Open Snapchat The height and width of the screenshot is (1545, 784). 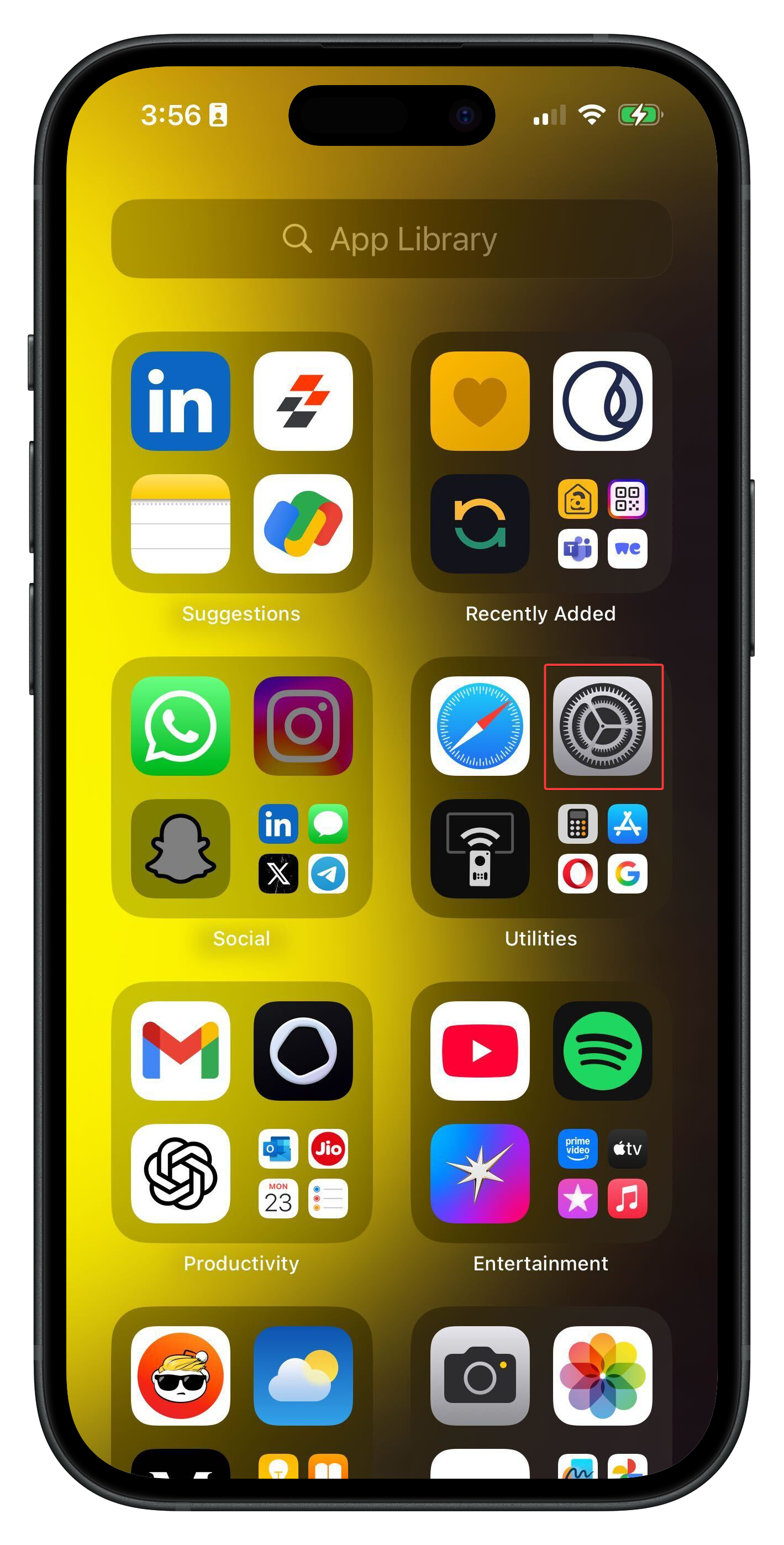(x=180, y=848)
